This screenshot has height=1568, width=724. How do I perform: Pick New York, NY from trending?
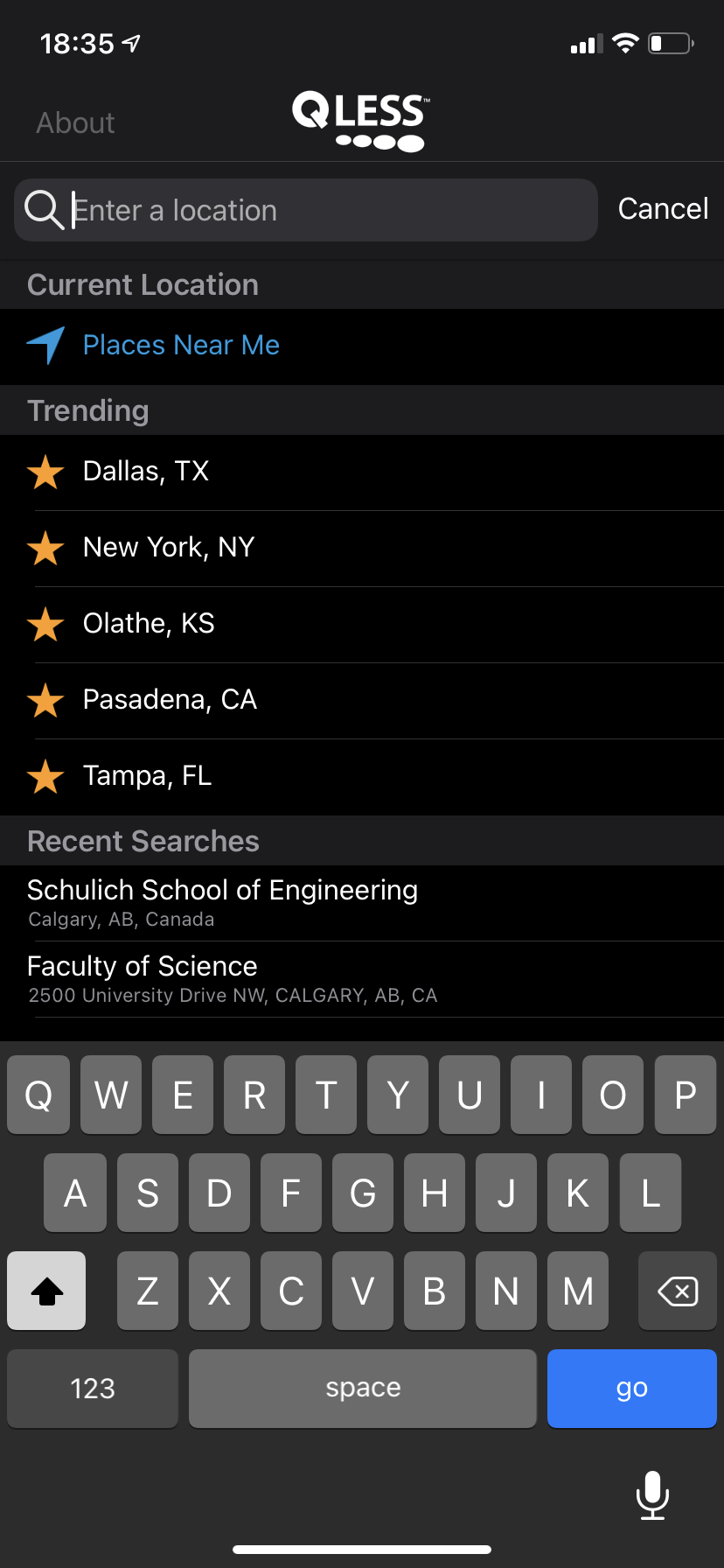pos(362,549)
